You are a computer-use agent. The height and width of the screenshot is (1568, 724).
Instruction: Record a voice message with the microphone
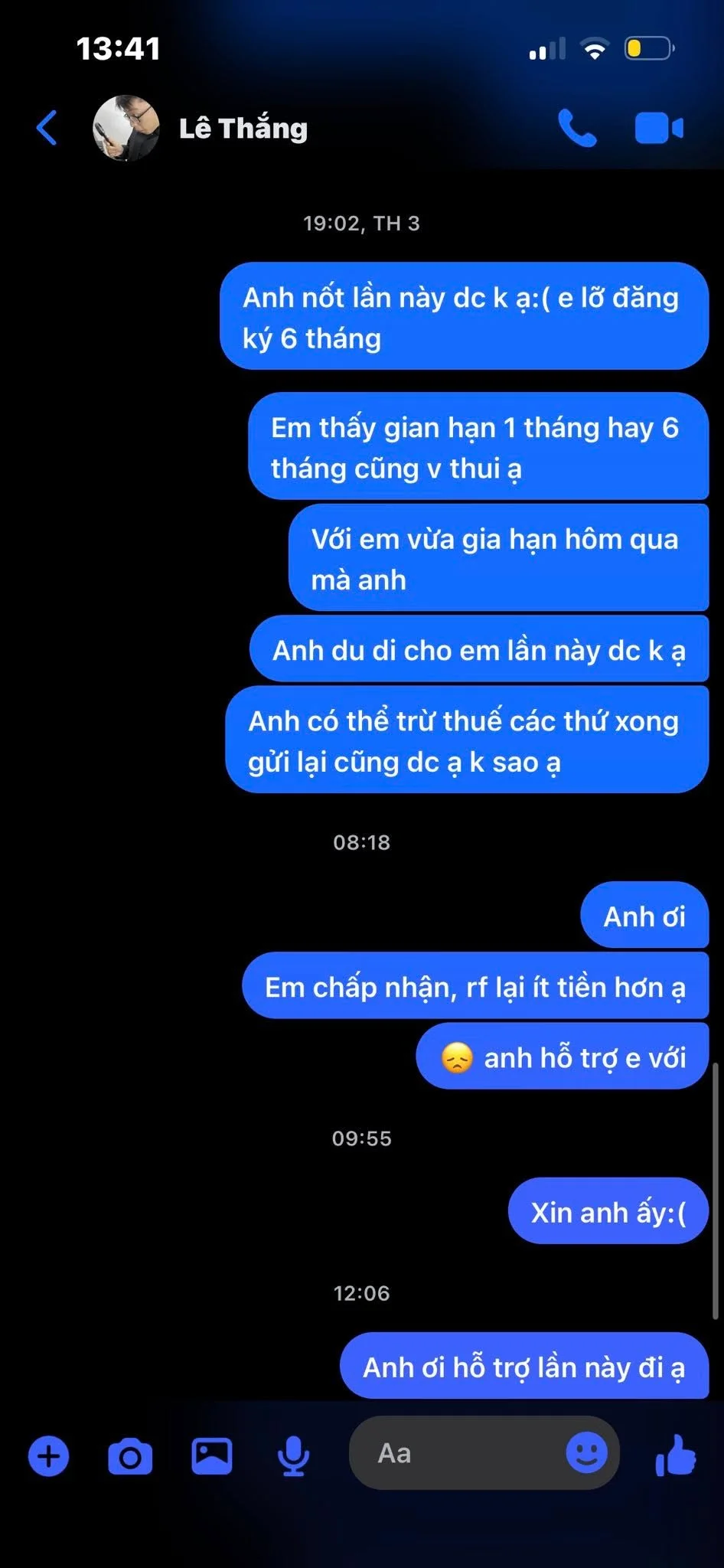(293, 1455)
